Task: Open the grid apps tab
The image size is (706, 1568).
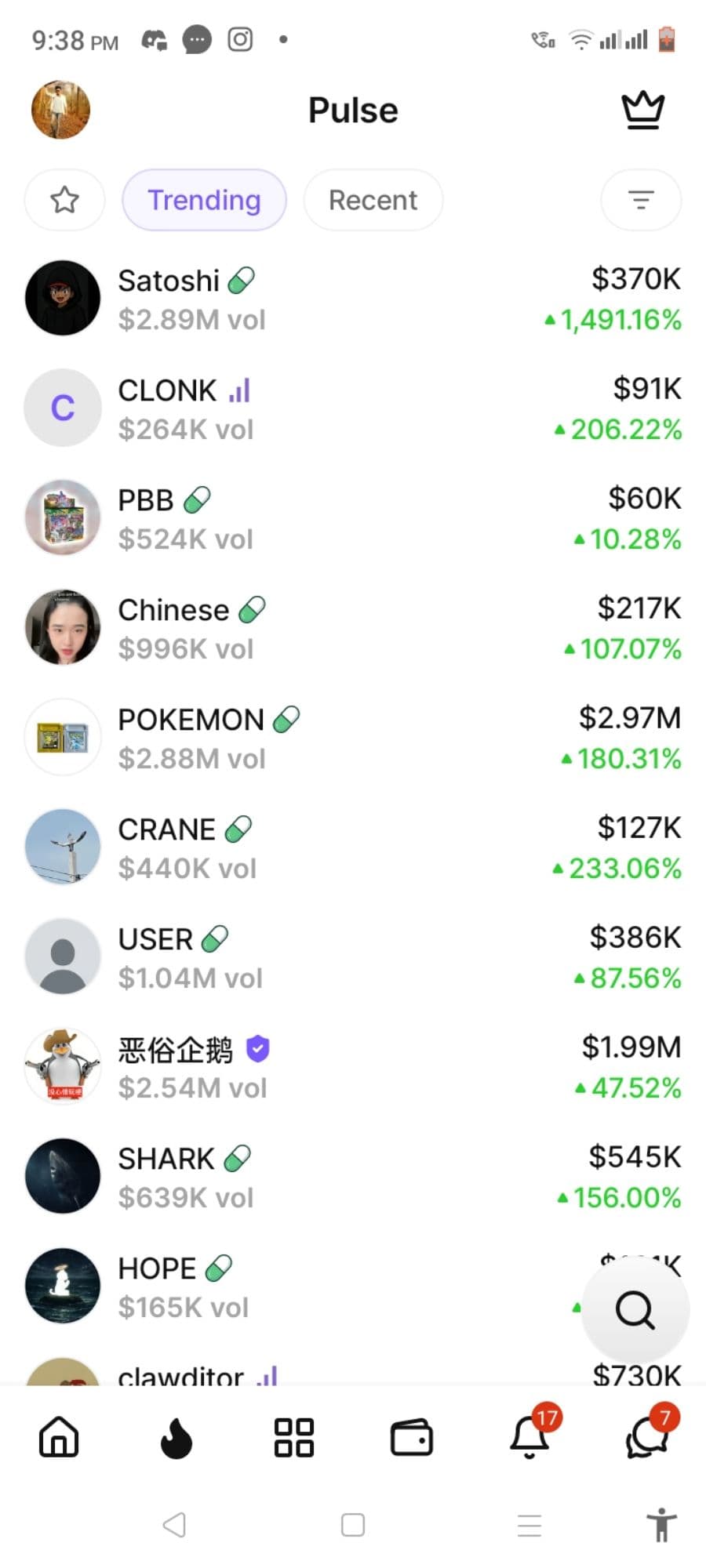Action: 294,1438
